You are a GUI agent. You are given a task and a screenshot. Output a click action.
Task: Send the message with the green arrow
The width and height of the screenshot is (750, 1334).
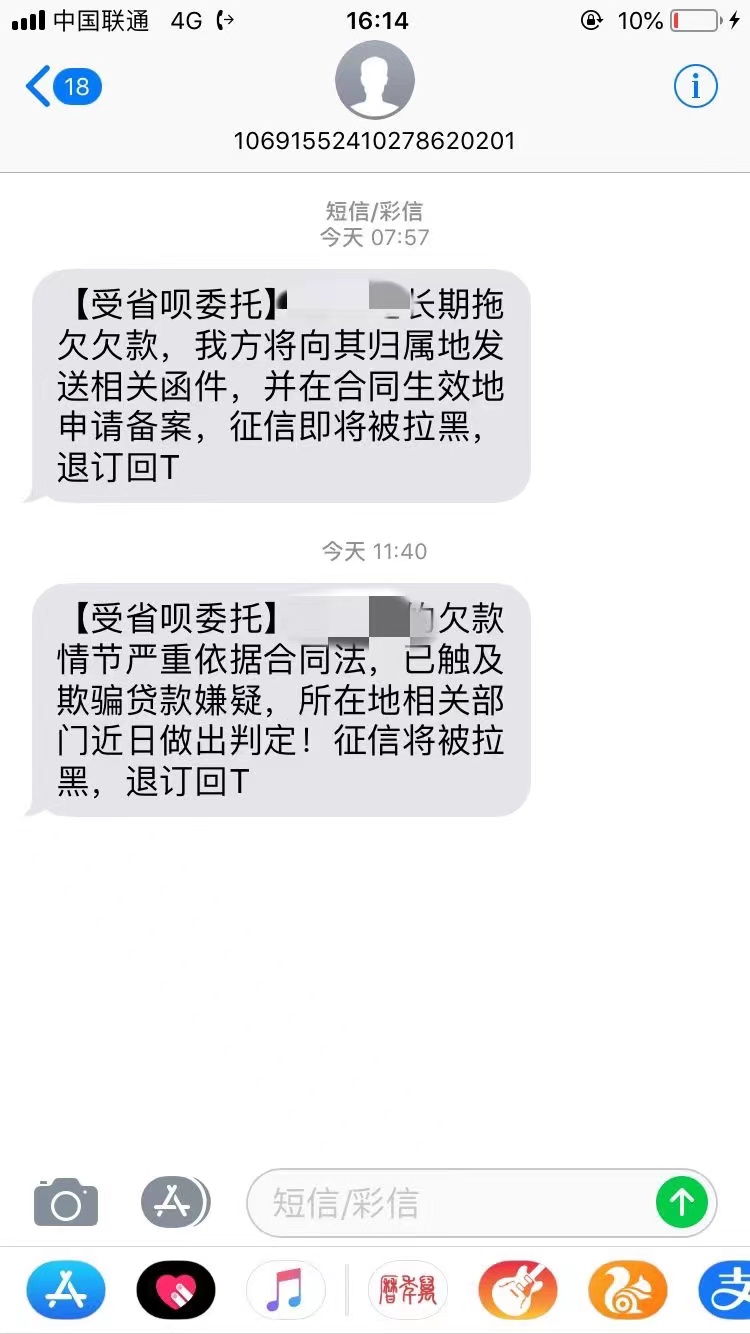[x=682, y=1202]
